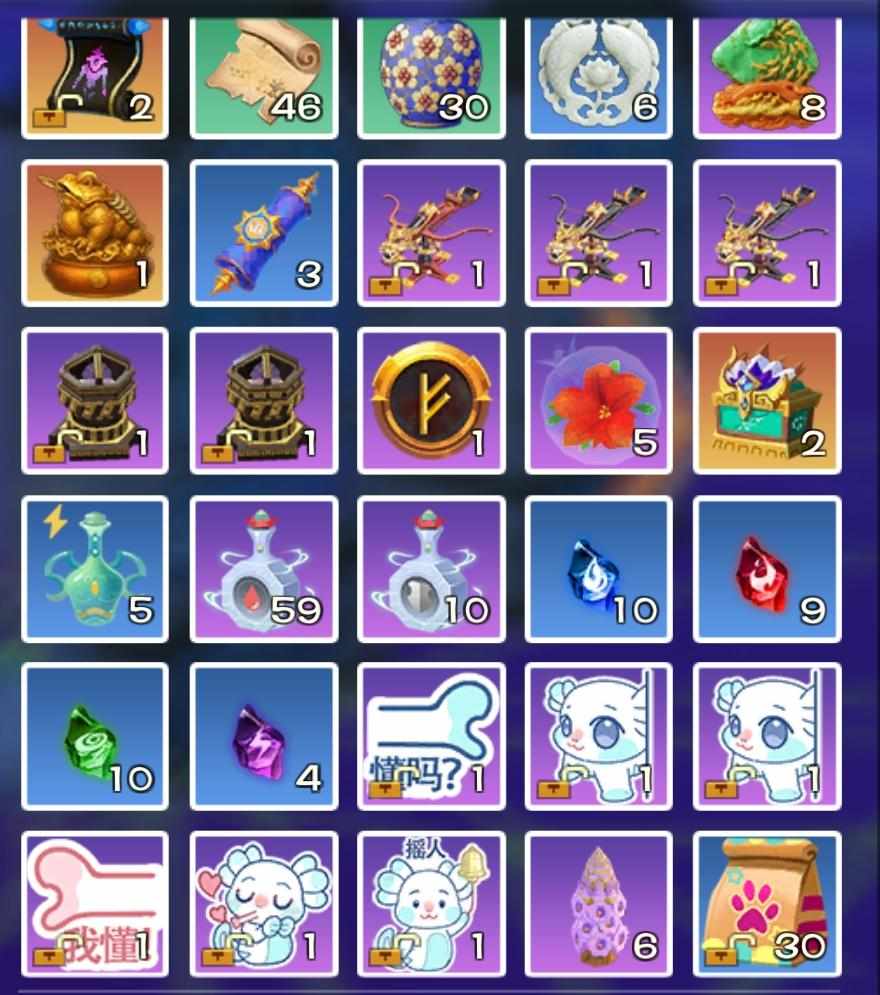Open the jeweled treasure chest item
The image size is (880, 995).
(x=767, y=400)
